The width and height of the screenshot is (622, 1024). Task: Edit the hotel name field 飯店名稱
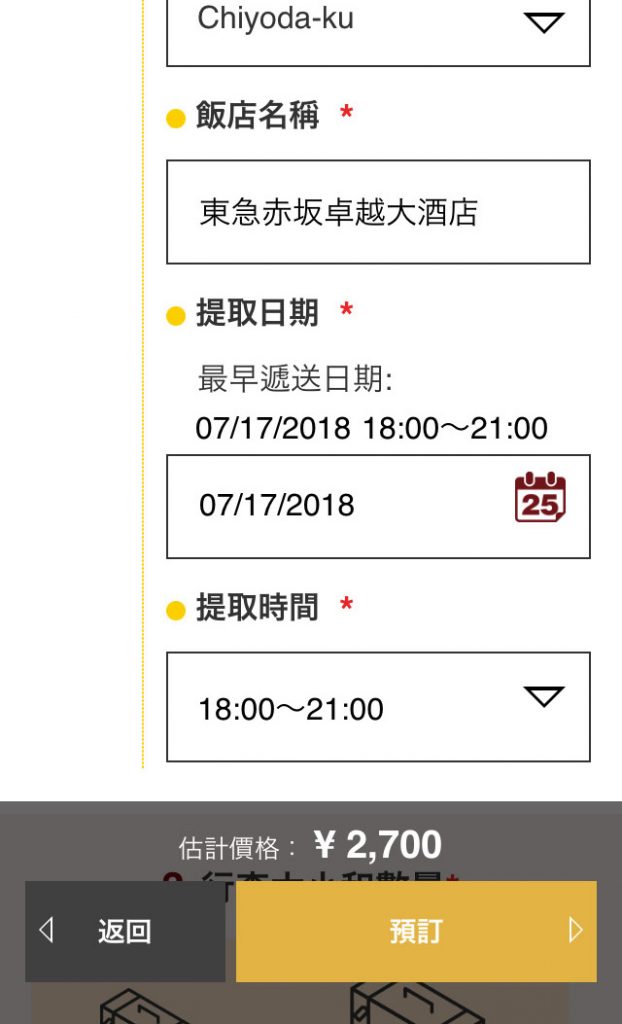pyautogui.click(x=378, y=212)
